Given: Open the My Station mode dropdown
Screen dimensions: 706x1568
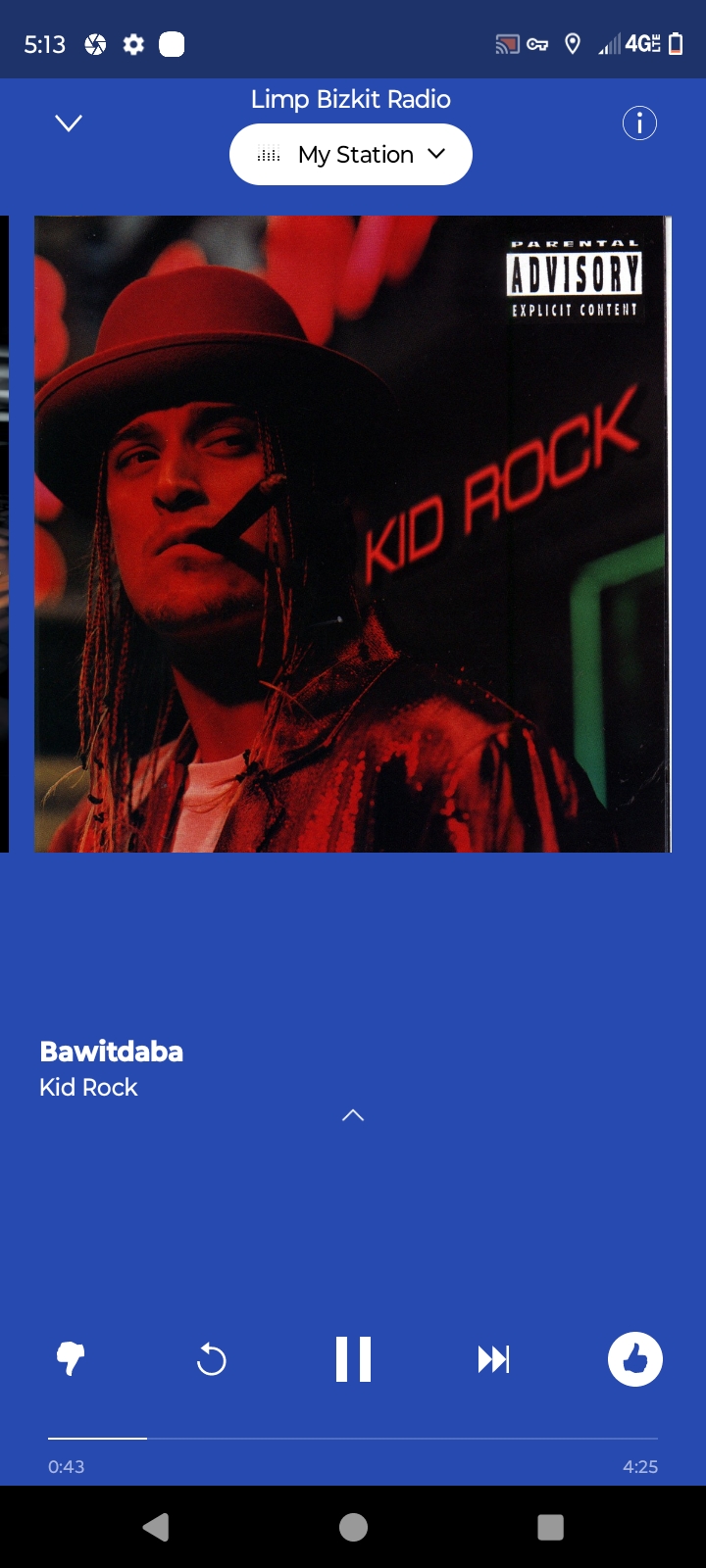Looking at the screenshot, I should (x=351, y=155).
